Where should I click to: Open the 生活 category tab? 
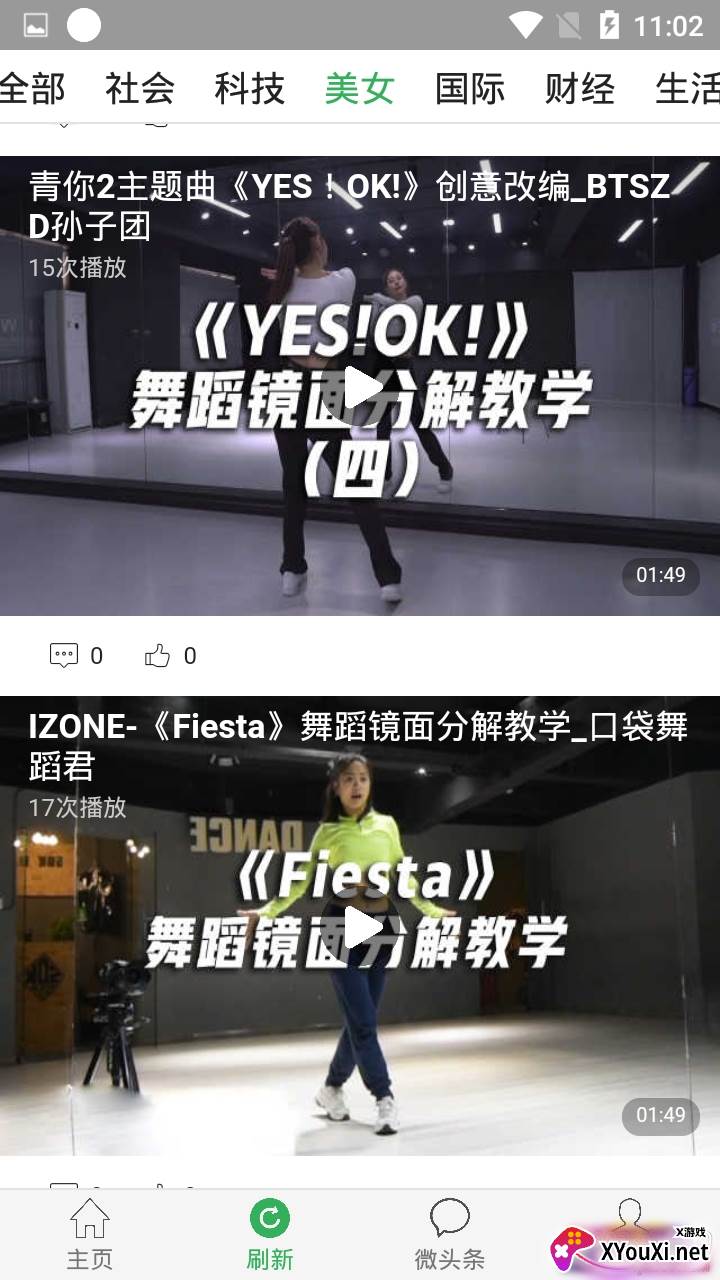coord(688,89)
